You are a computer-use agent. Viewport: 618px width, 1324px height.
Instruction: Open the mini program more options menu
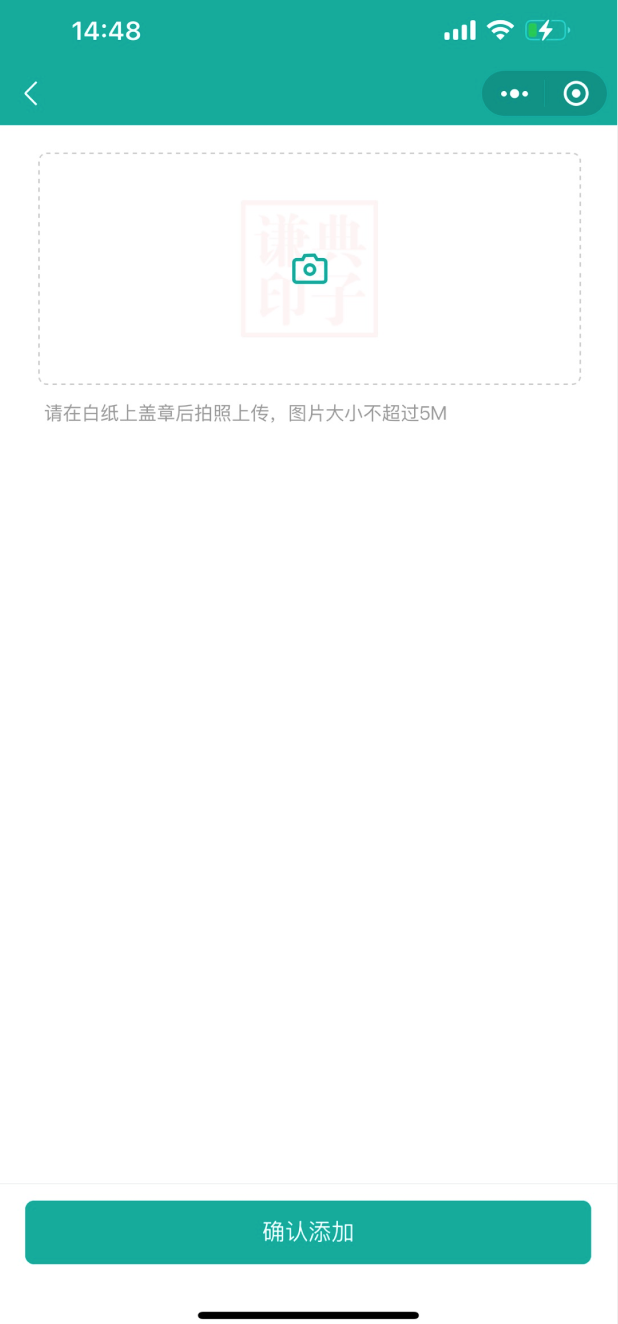pyautogui.click(x=514, y=93)
